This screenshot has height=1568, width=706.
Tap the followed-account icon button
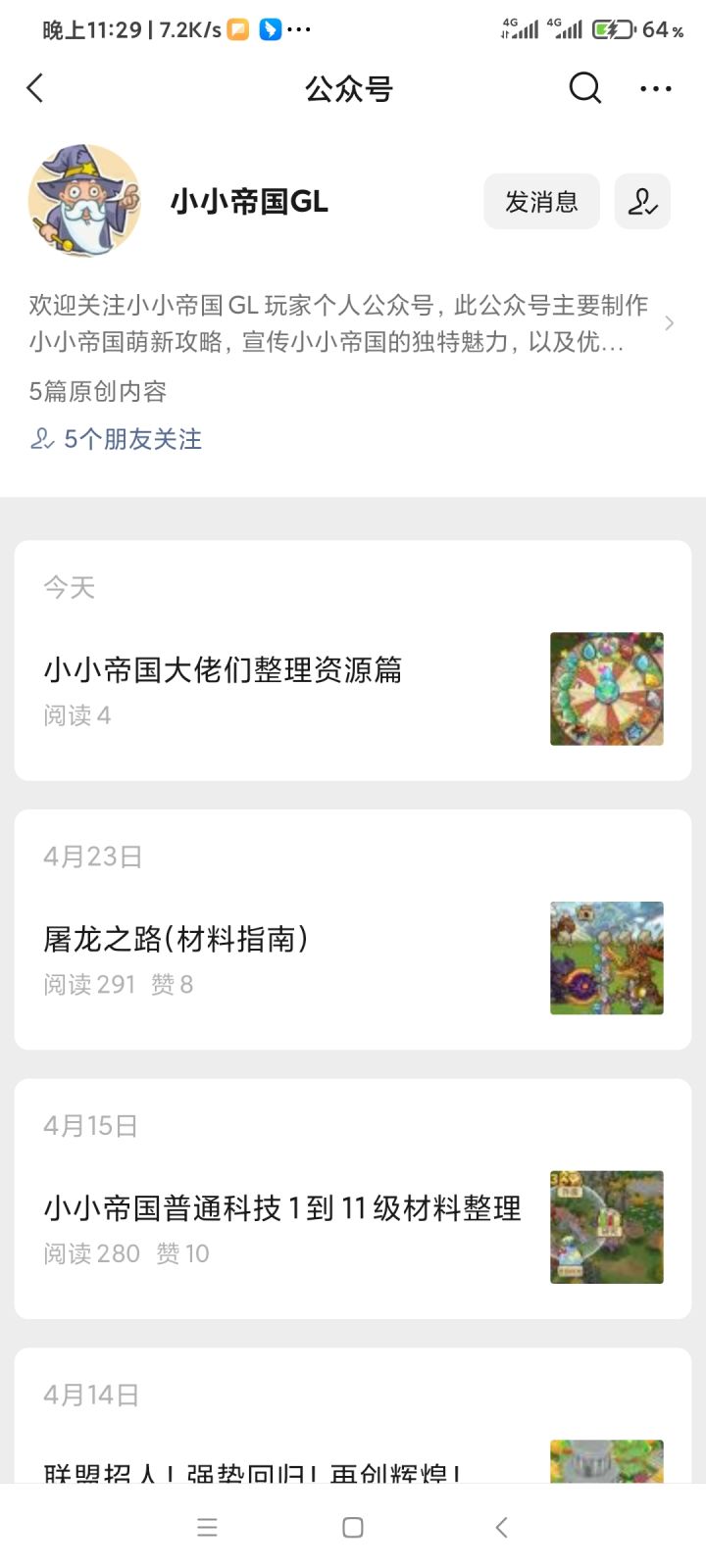tap(642, 202)
